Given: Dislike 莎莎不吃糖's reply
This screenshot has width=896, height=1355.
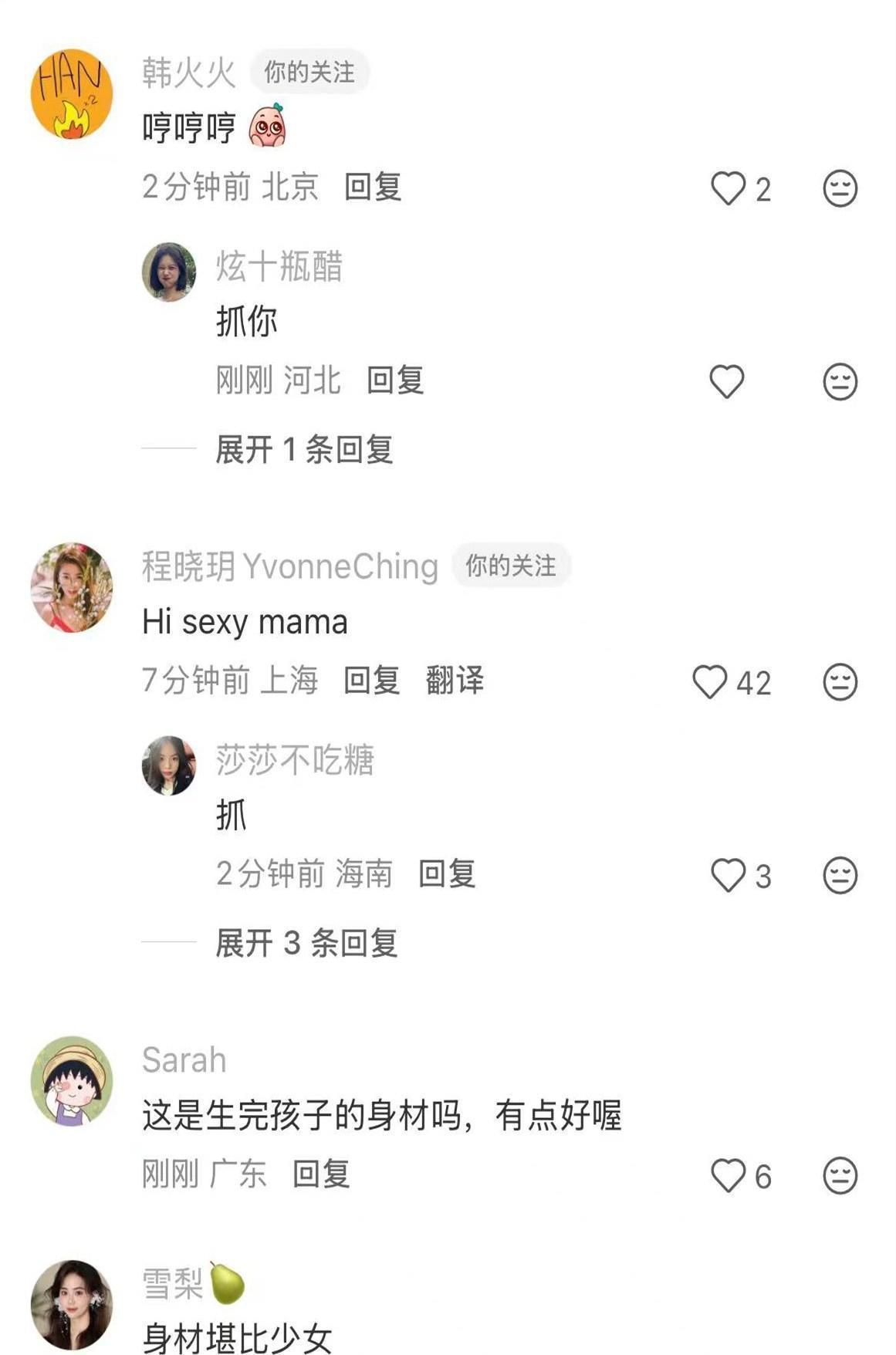Looking at the screenshot, I should [x=840, y=875].
